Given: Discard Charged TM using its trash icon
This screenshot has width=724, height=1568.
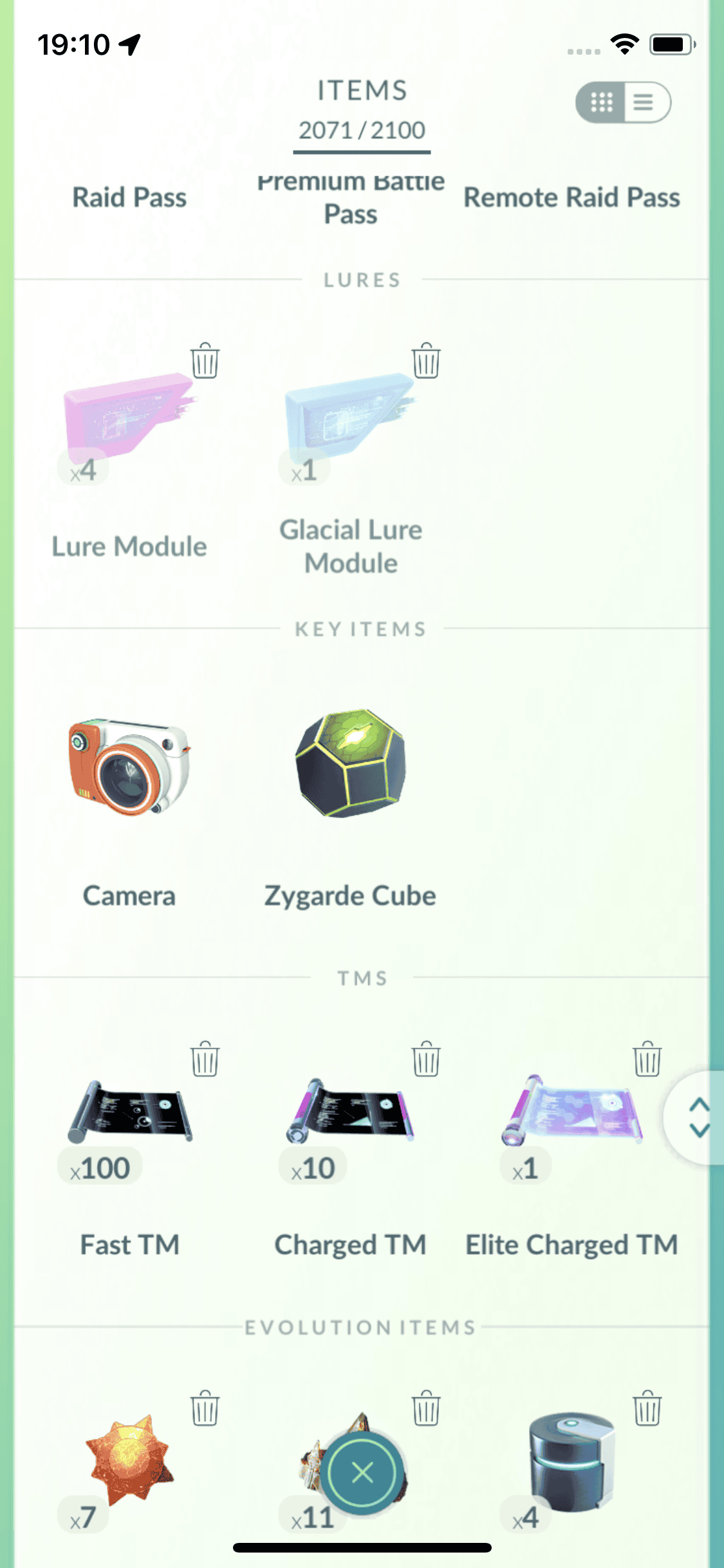Looking at the screenshot, I should (425, 1059).
